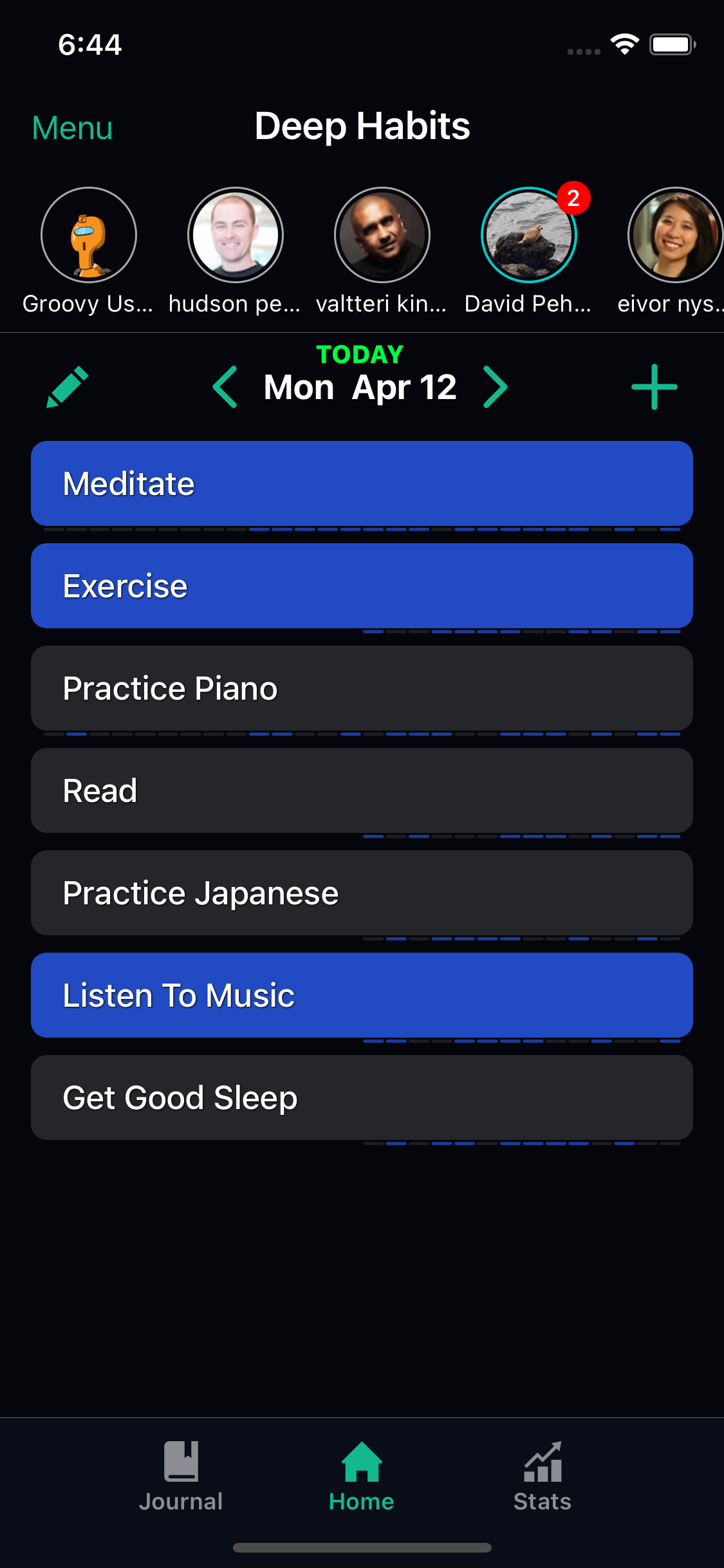Screen dimensions: 724x1568
Task: Mark Get Good Sleep as done
Action: [362, 1097]
